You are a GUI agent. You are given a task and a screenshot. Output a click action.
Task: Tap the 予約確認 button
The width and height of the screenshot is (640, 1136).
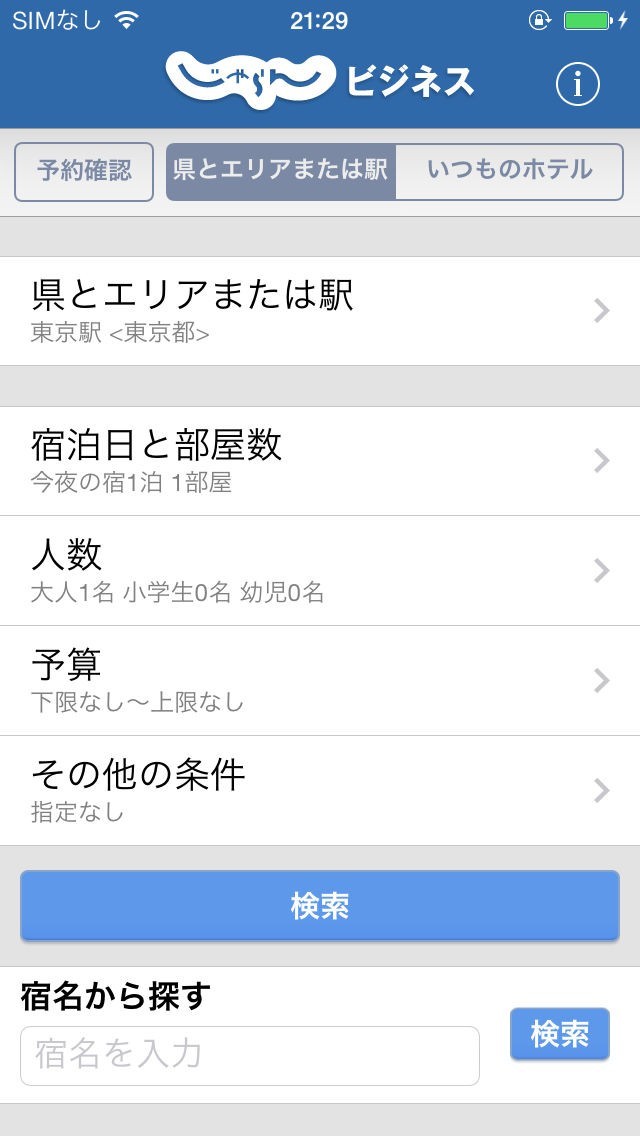[84, 171]
